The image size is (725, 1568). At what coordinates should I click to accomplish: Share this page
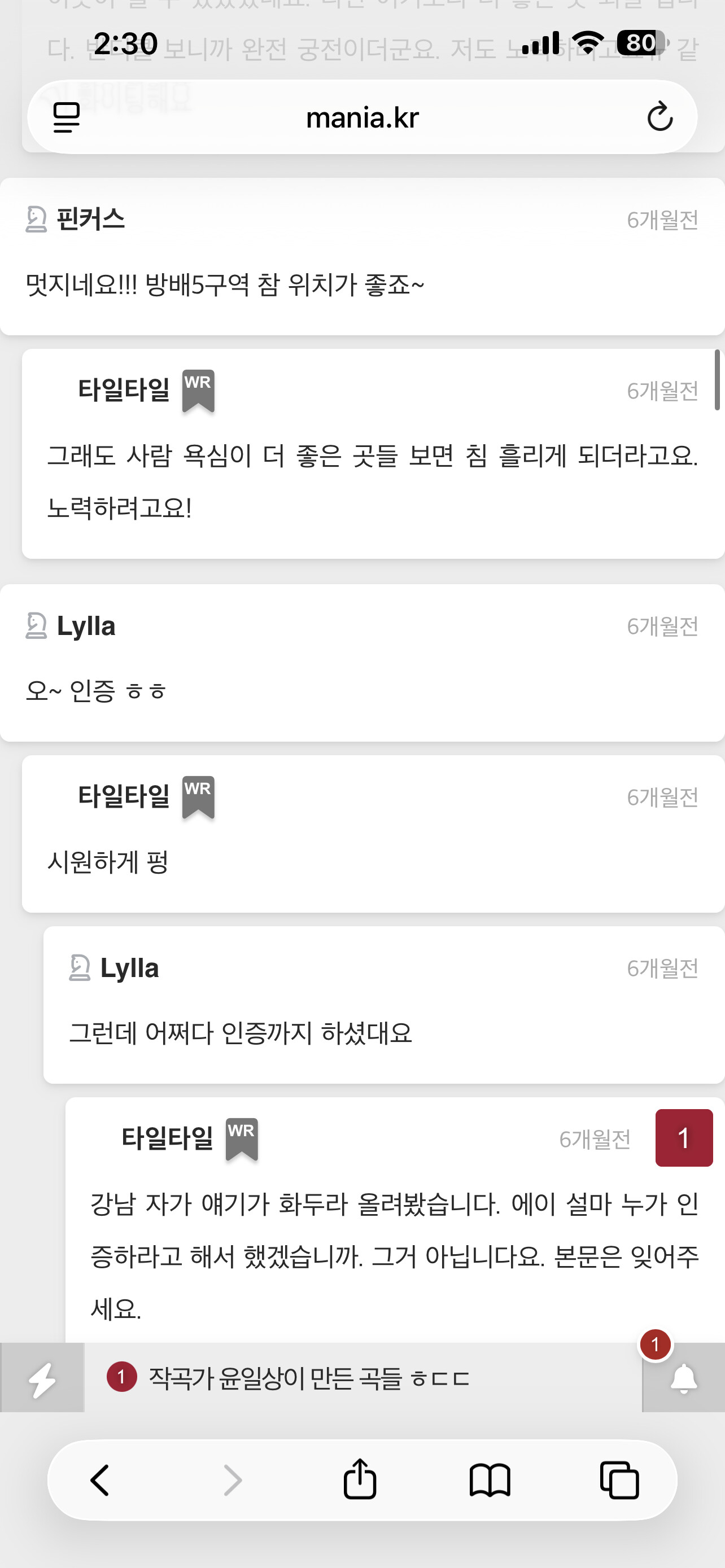(x=360, y=1478)
